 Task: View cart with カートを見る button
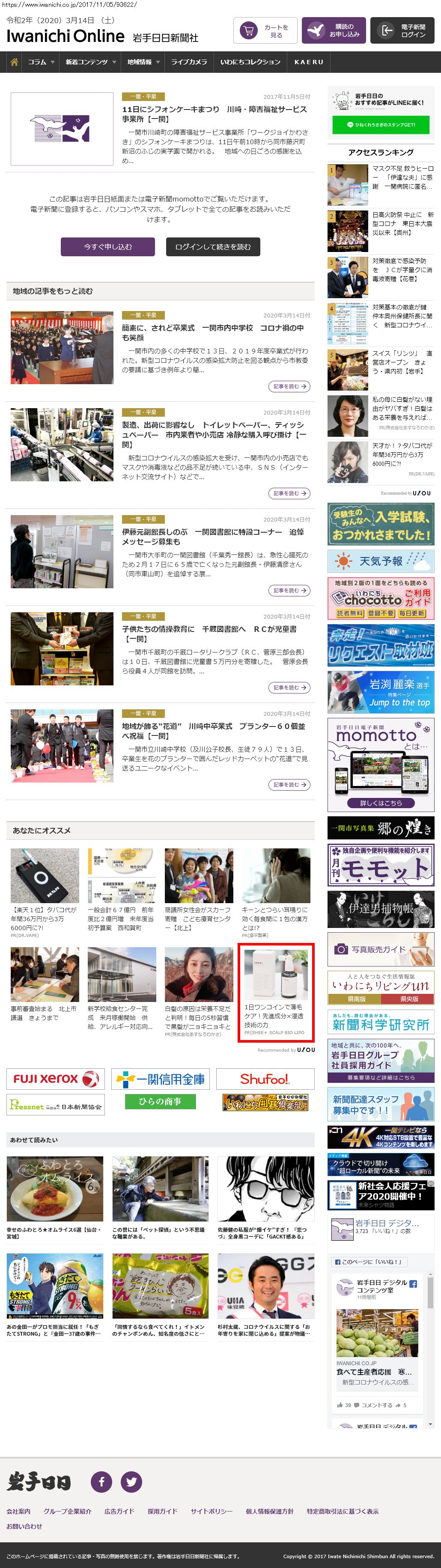click(x=264, y=31)
